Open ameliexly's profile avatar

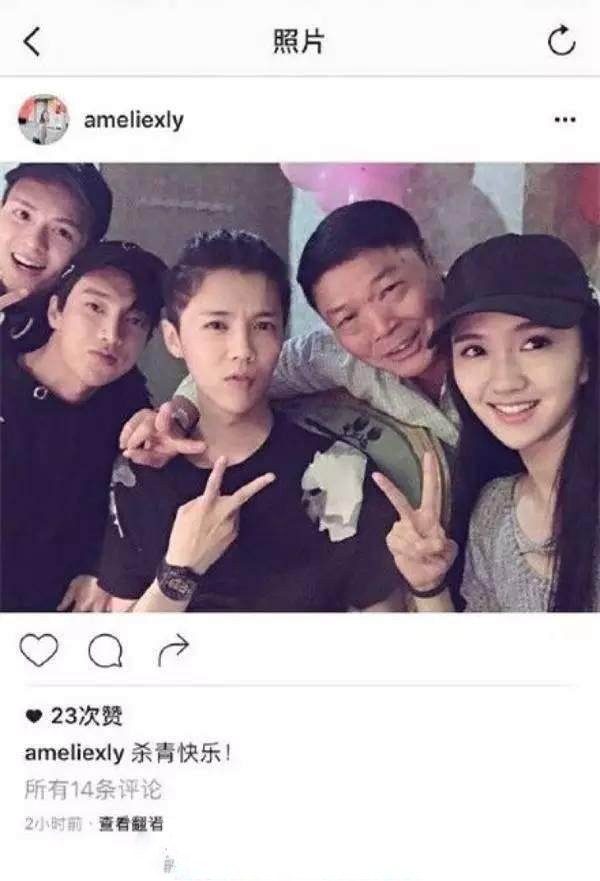[x=43, y=120]
